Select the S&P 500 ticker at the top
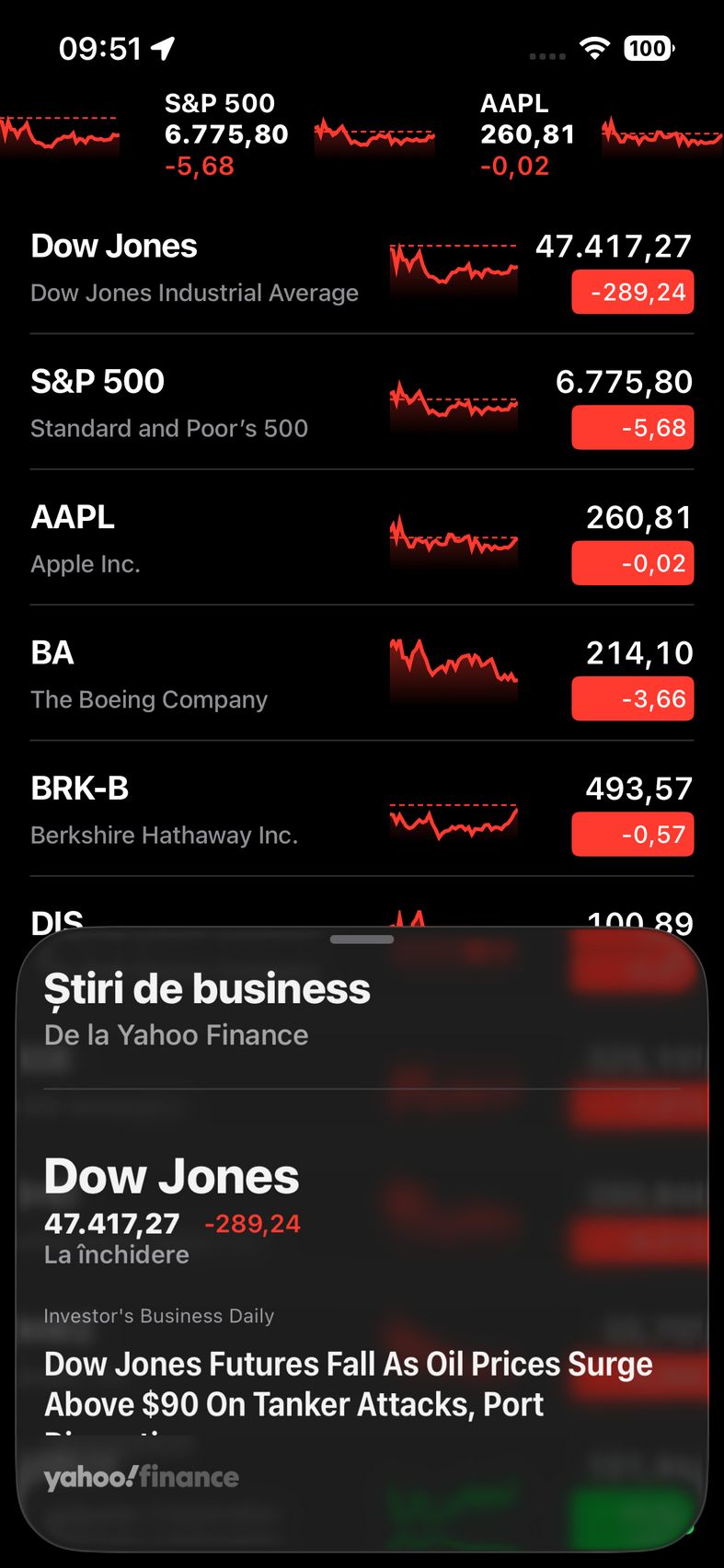Screen dimensions: 724x1568 coord(226,134)
